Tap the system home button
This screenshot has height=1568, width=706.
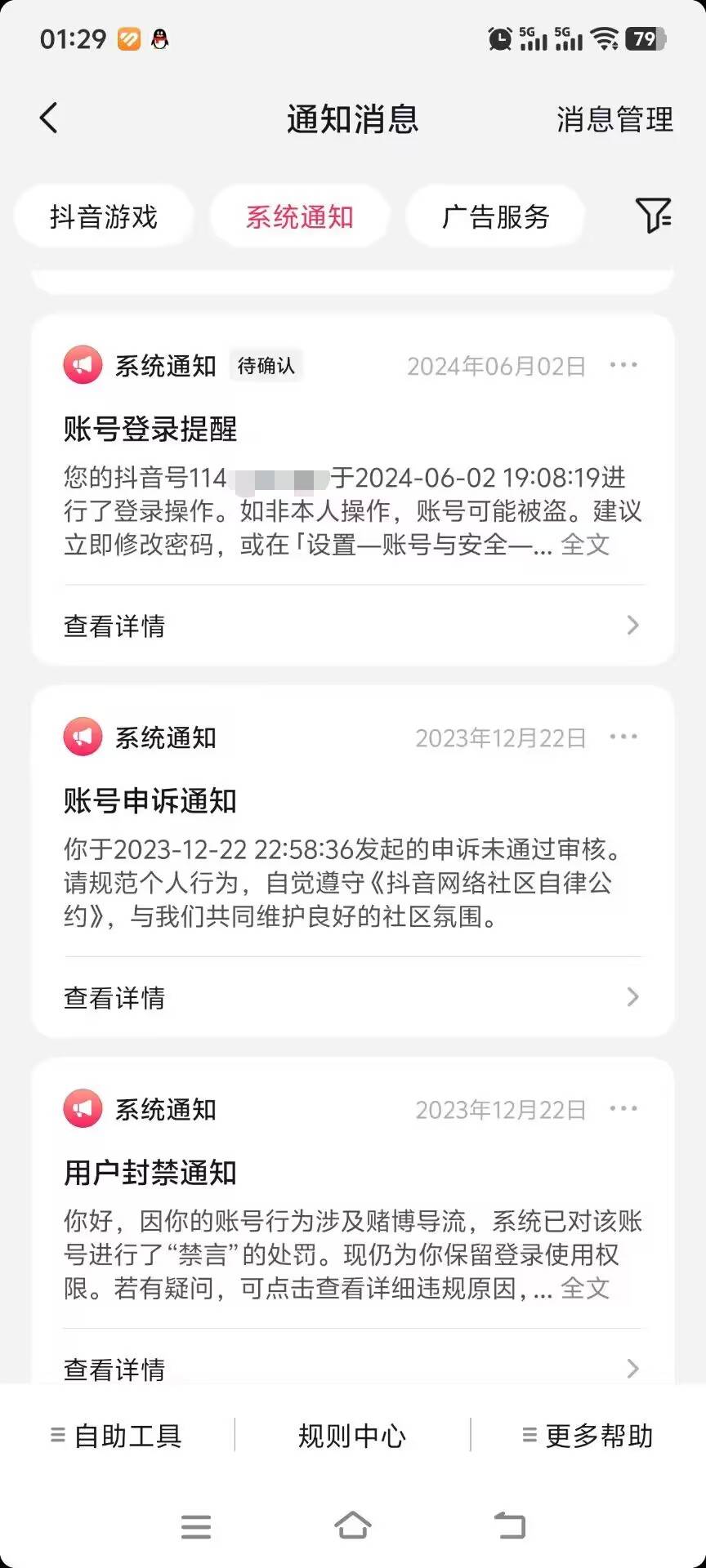pos(352,1525)
